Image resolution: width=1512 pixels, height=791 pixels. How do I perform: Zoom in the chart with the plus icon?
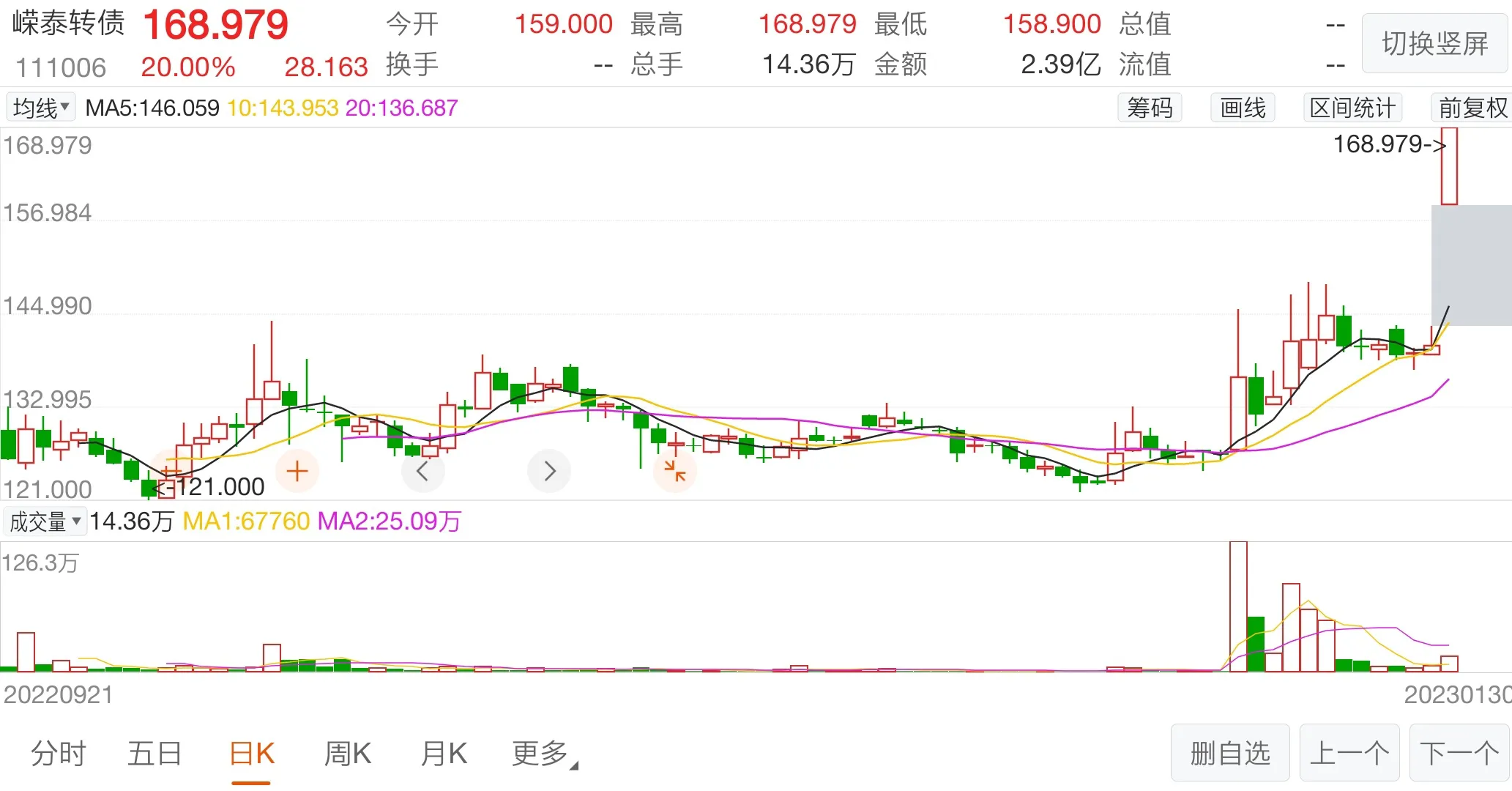(297, 471)
